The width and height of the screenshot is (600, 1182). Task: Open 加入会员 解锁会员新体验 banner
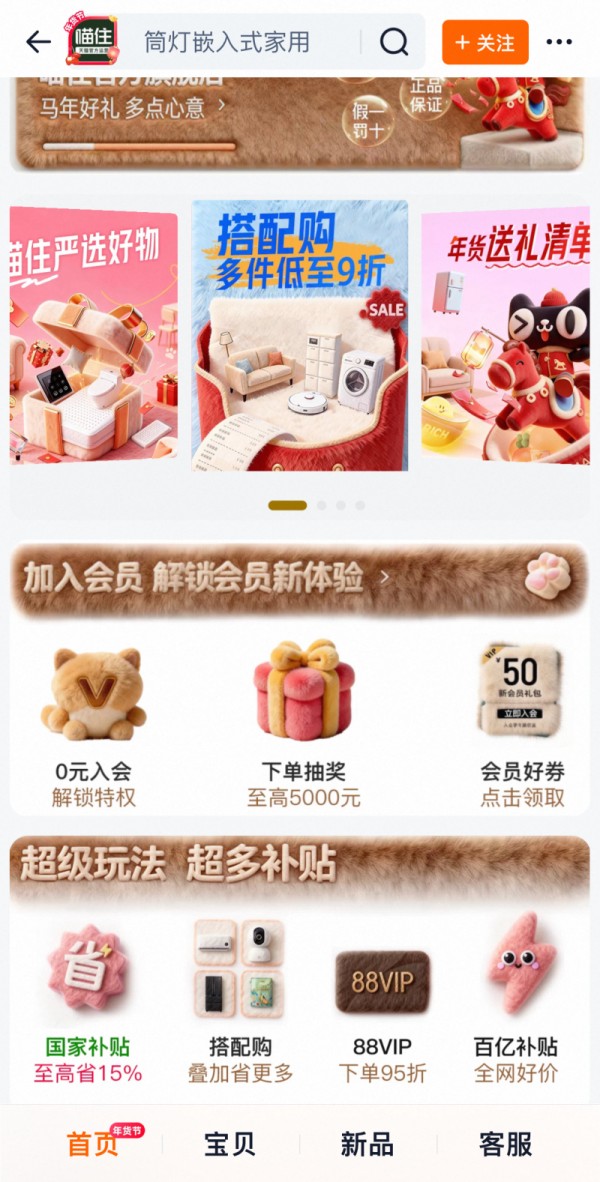[x=300, y=578]
